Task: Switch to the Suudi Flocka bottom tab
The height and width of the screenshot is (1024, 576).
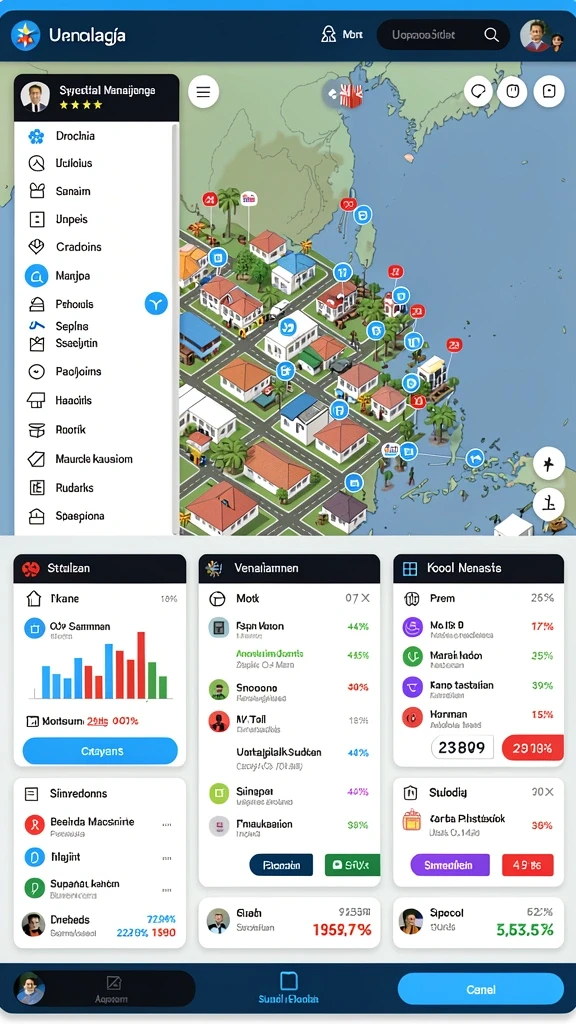Action: 289,988
